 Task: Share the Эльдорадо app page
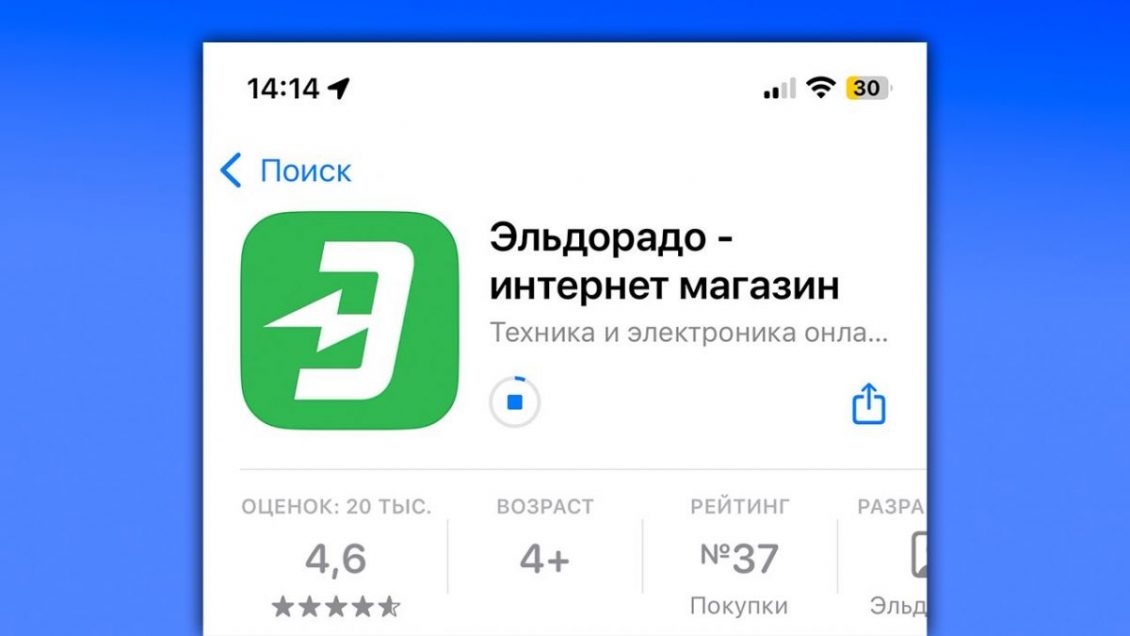(868, 403)
